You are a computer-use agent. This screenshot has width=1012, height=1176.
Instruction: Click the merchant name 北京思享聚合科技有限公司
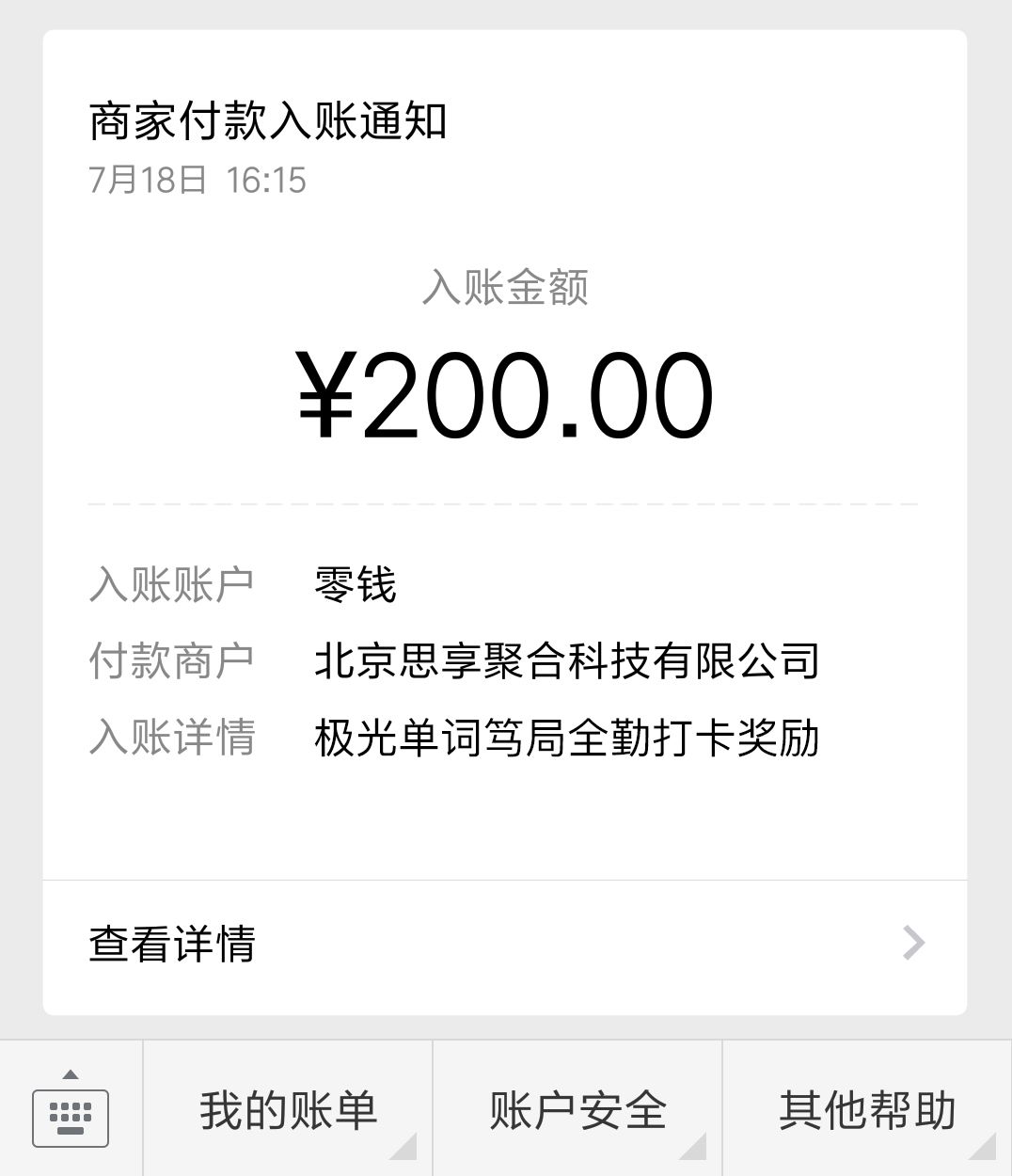pos(568,660)
